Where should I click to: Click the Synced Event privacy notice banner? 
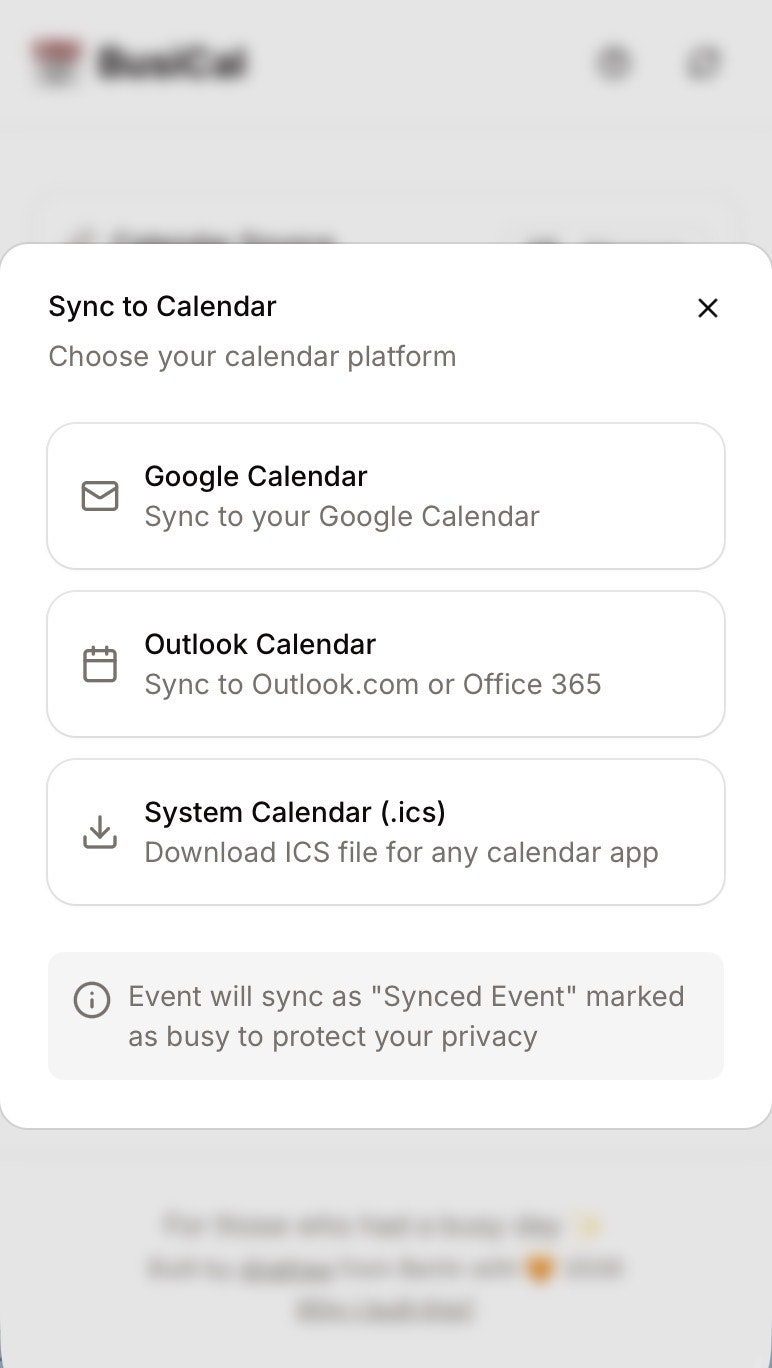pos(386,1015)
